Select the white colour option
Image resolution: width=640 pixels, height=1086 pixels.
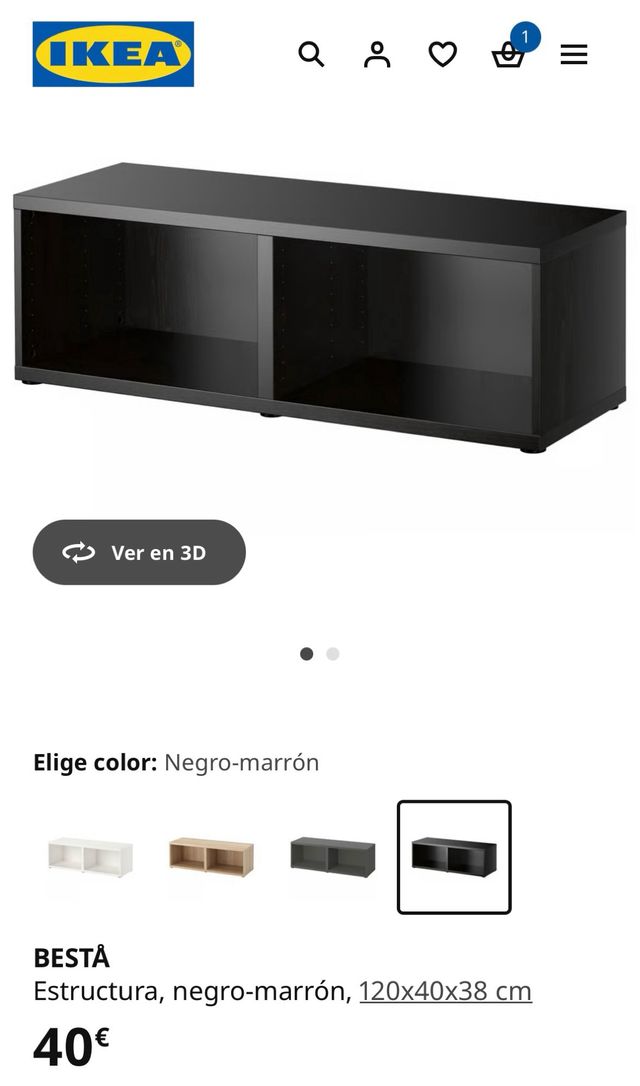tap(90, 857)
